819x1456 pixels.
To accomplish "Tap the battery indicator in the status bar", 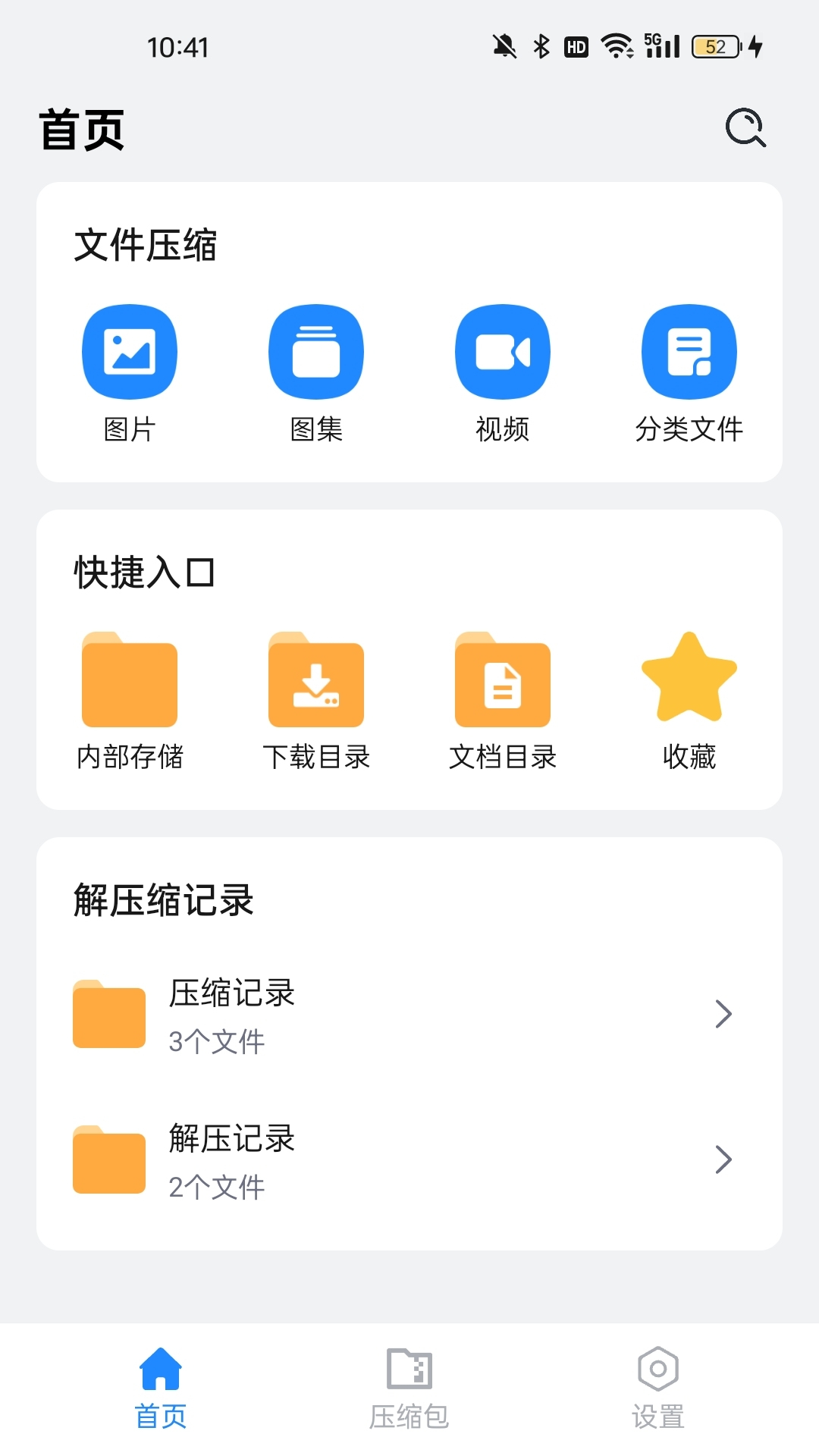I will point(714,46).
